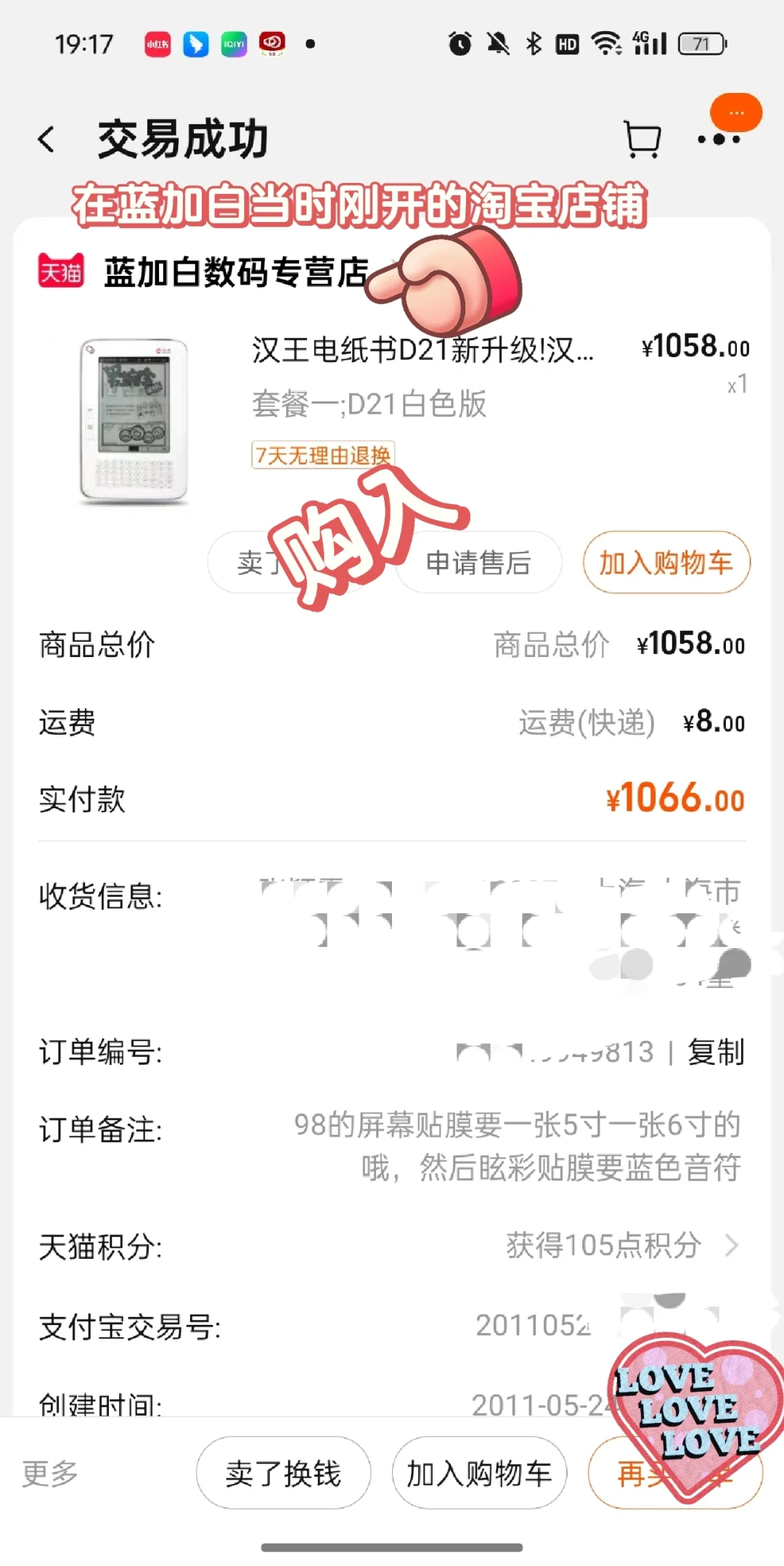Tap the orange 加入购物车 button under the product
Screen dimensions: 784x1566
[x=666, y=563]
